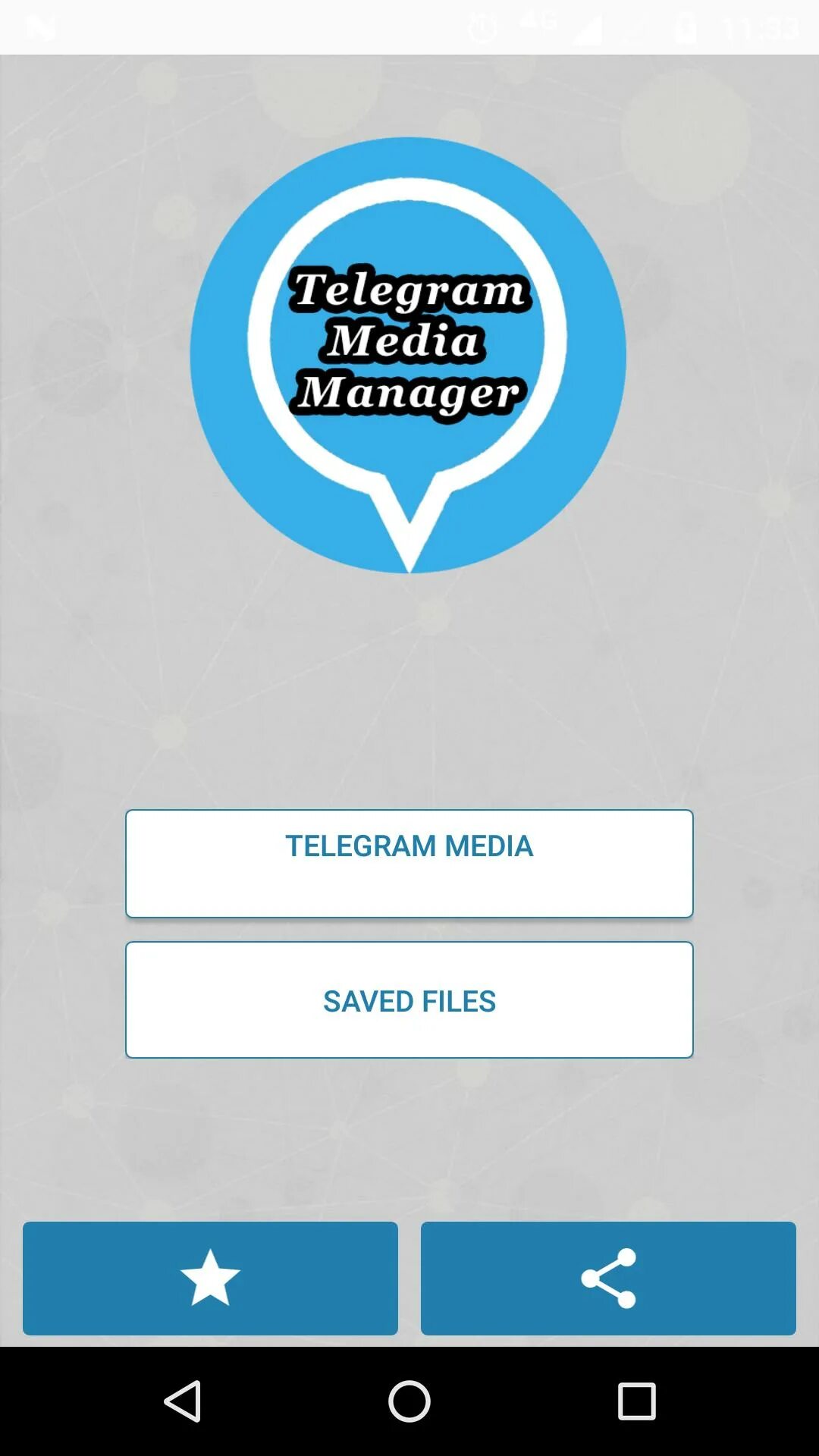Tap the star rate button
This screenshot has height=1456, width=819.
point(210,1278)
